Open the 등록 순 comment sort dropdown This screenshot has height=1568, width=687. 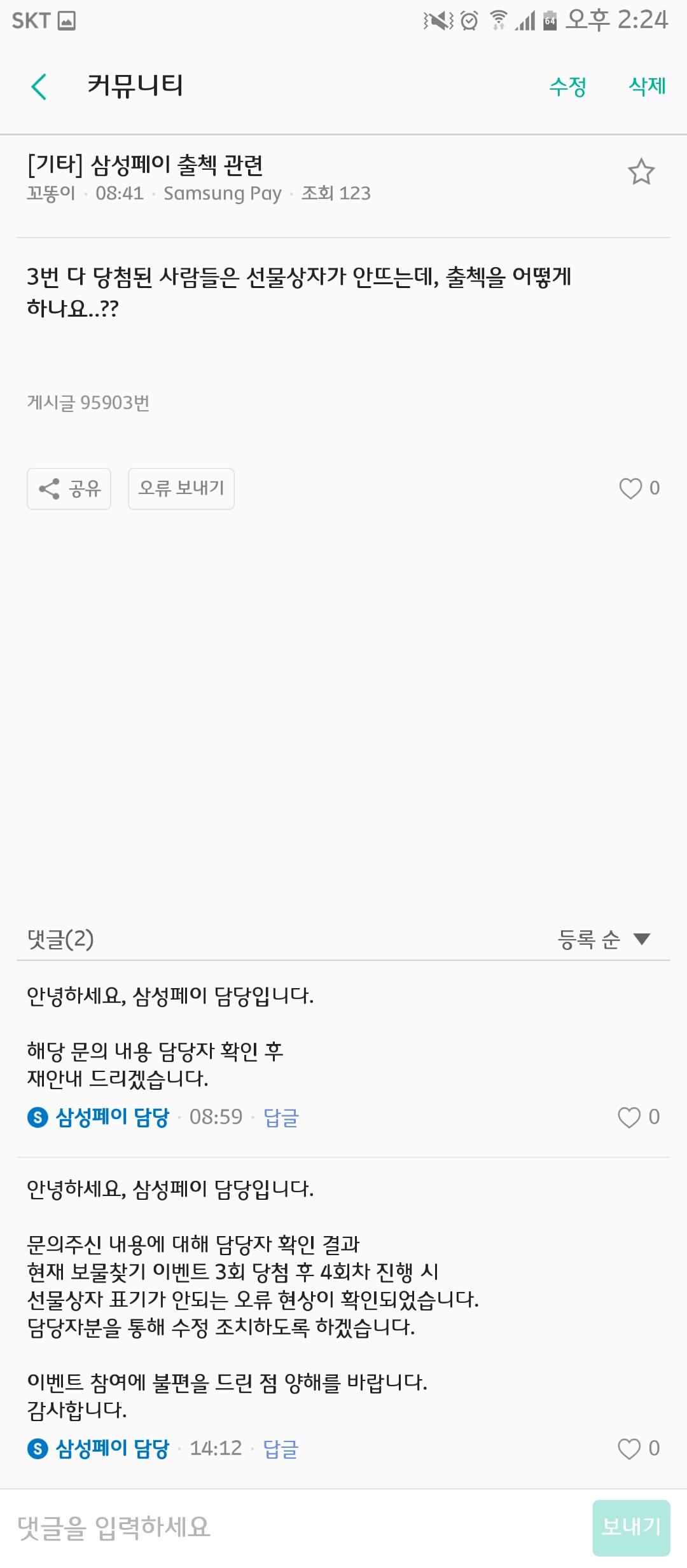(x=603, y=939)
